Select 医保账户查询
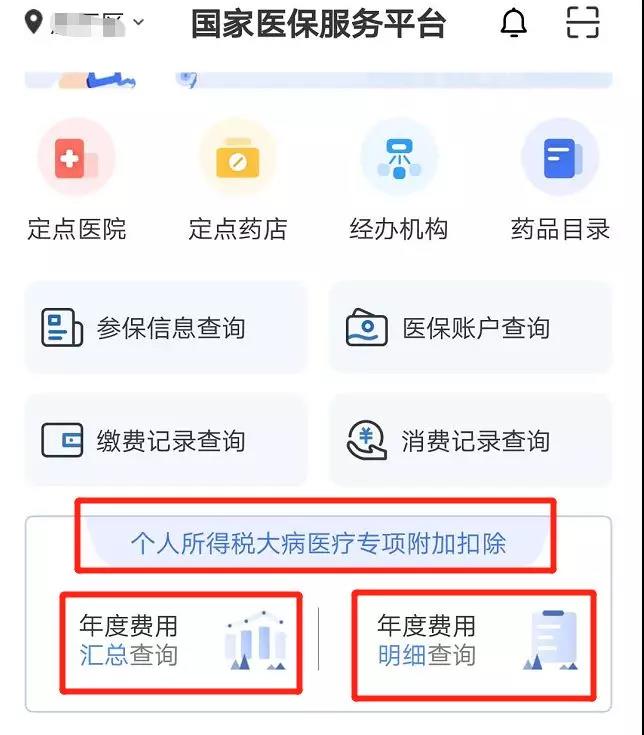Image resolution: width=644 pixels, height=735 pixels. [470, 328]
